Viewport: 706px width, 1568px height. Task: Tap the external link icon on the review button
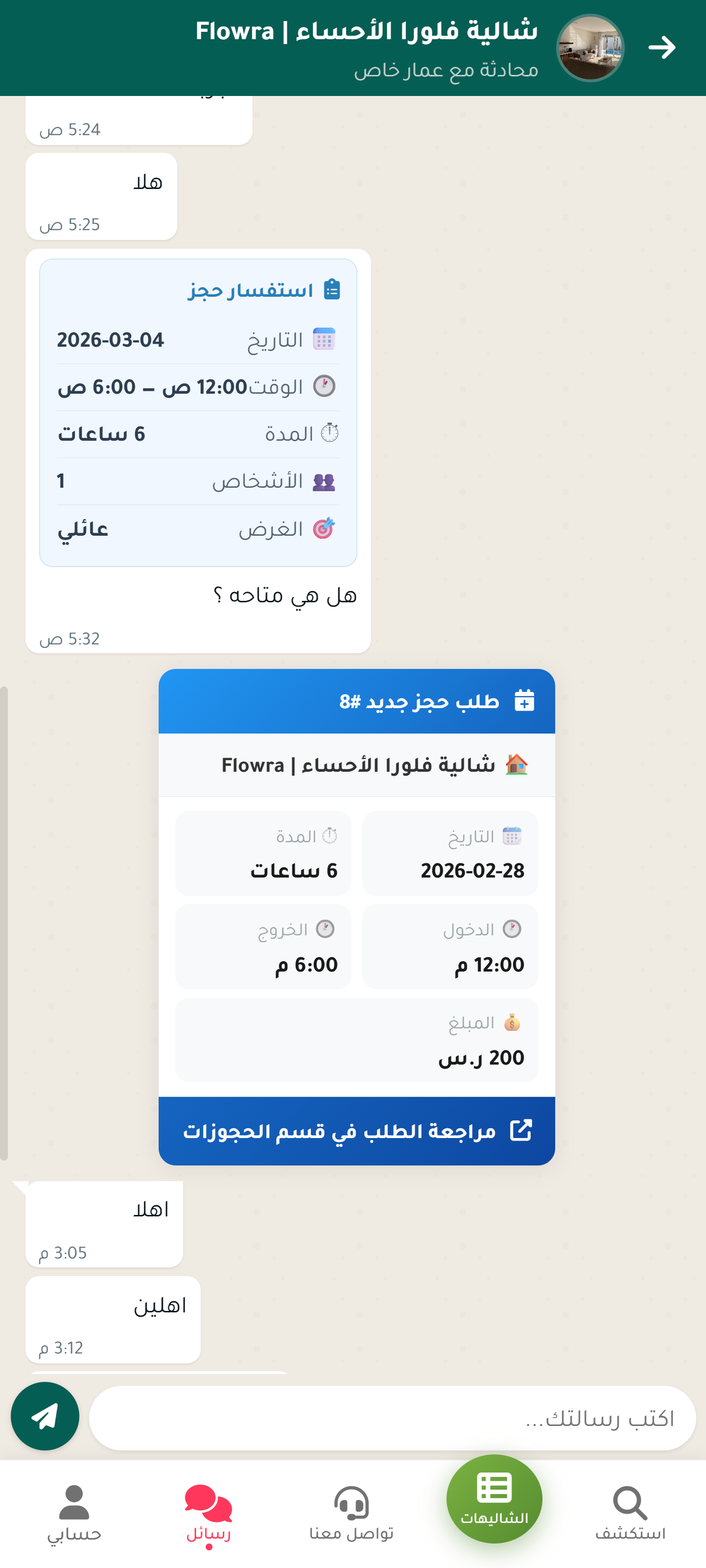tap(521, 1130)
